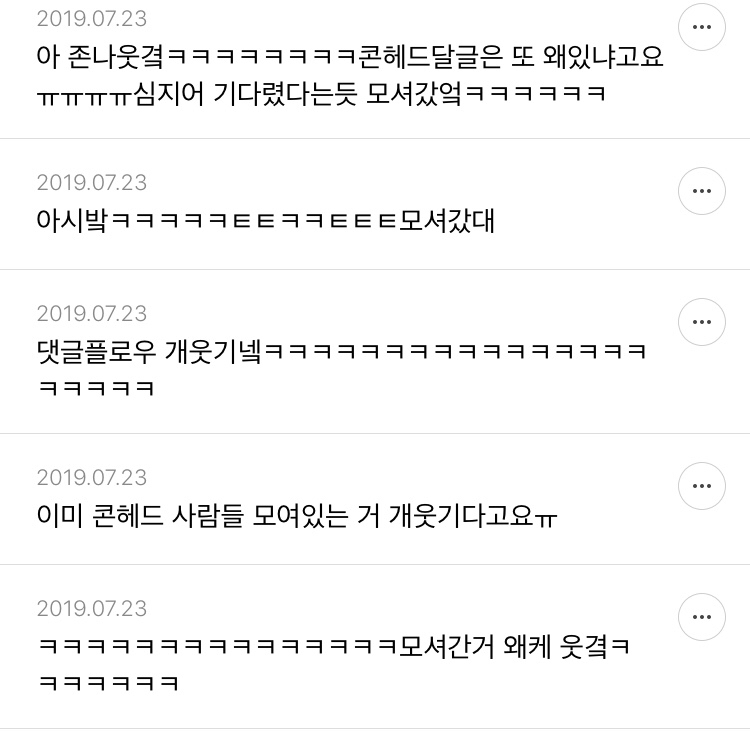Open more options for the '아 존나웃겨' comment
The height and width of the screenshot is (733, 750).
click(x=702, y=27)
